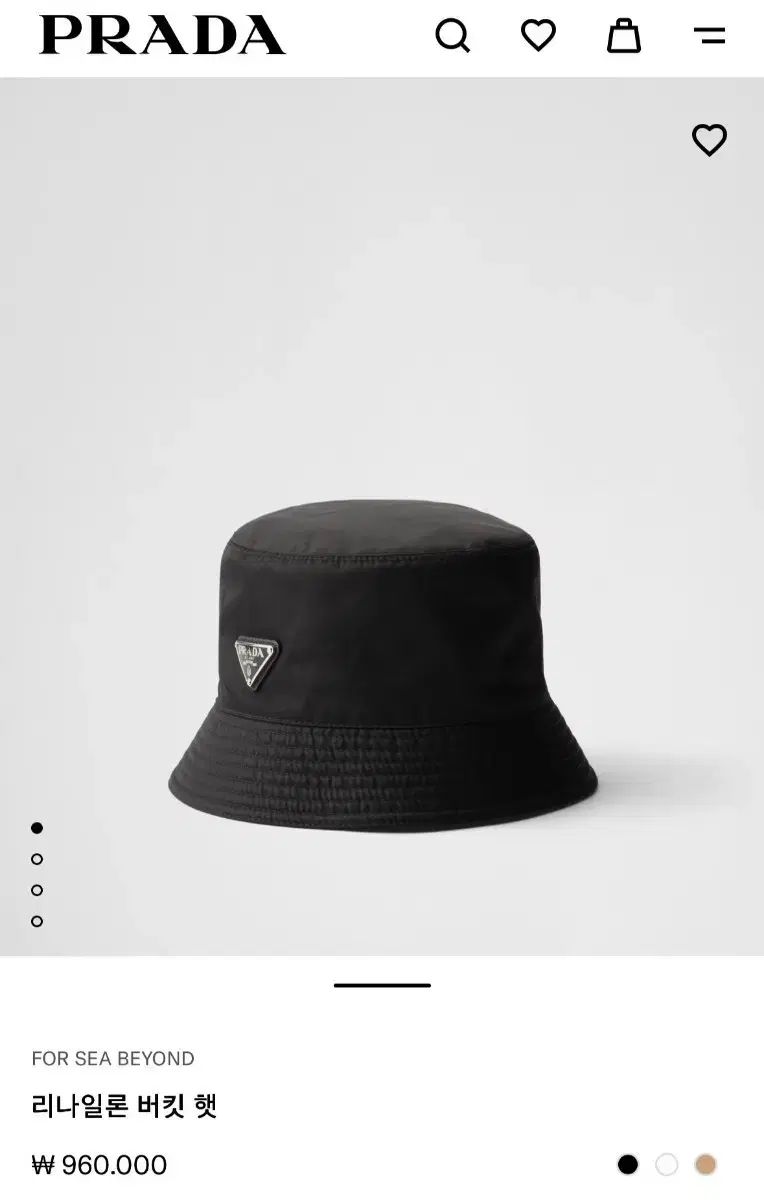Add this bucket hat to wishlist

coord(709,140)
